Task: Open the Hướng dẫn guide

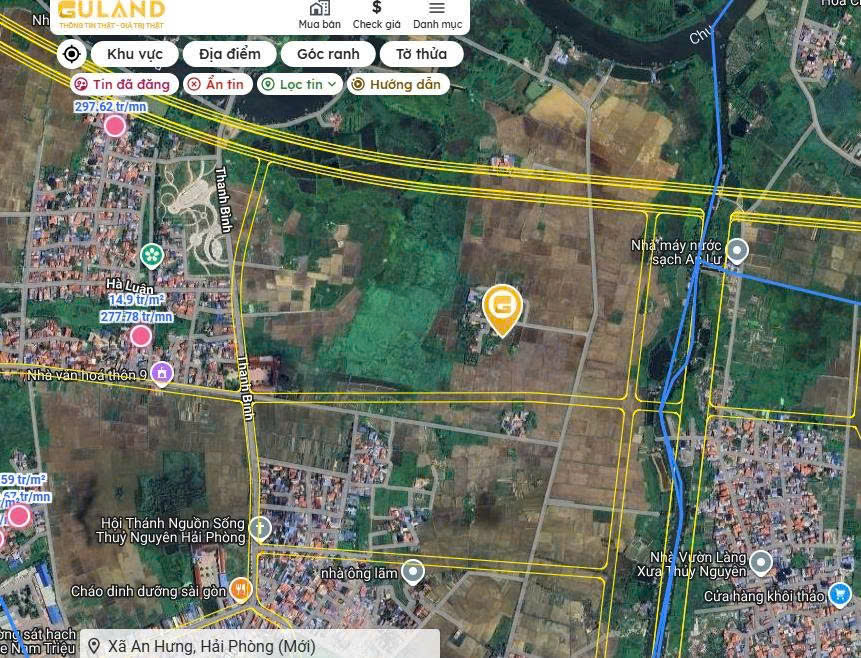Action: pyautogui.click(x=395, y=84)
